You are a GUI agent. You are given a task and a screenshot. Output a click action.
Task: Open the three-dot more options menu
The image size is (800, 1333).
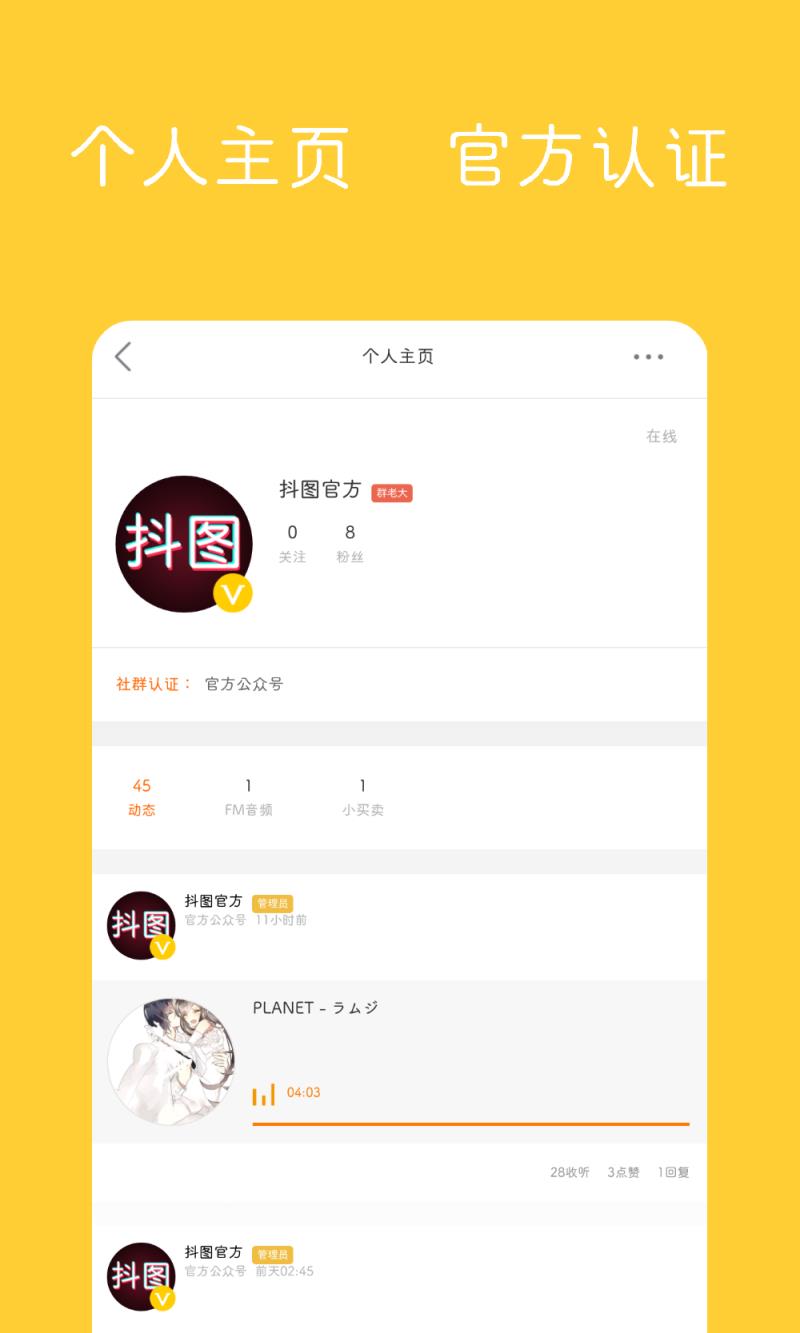point(648,357)
